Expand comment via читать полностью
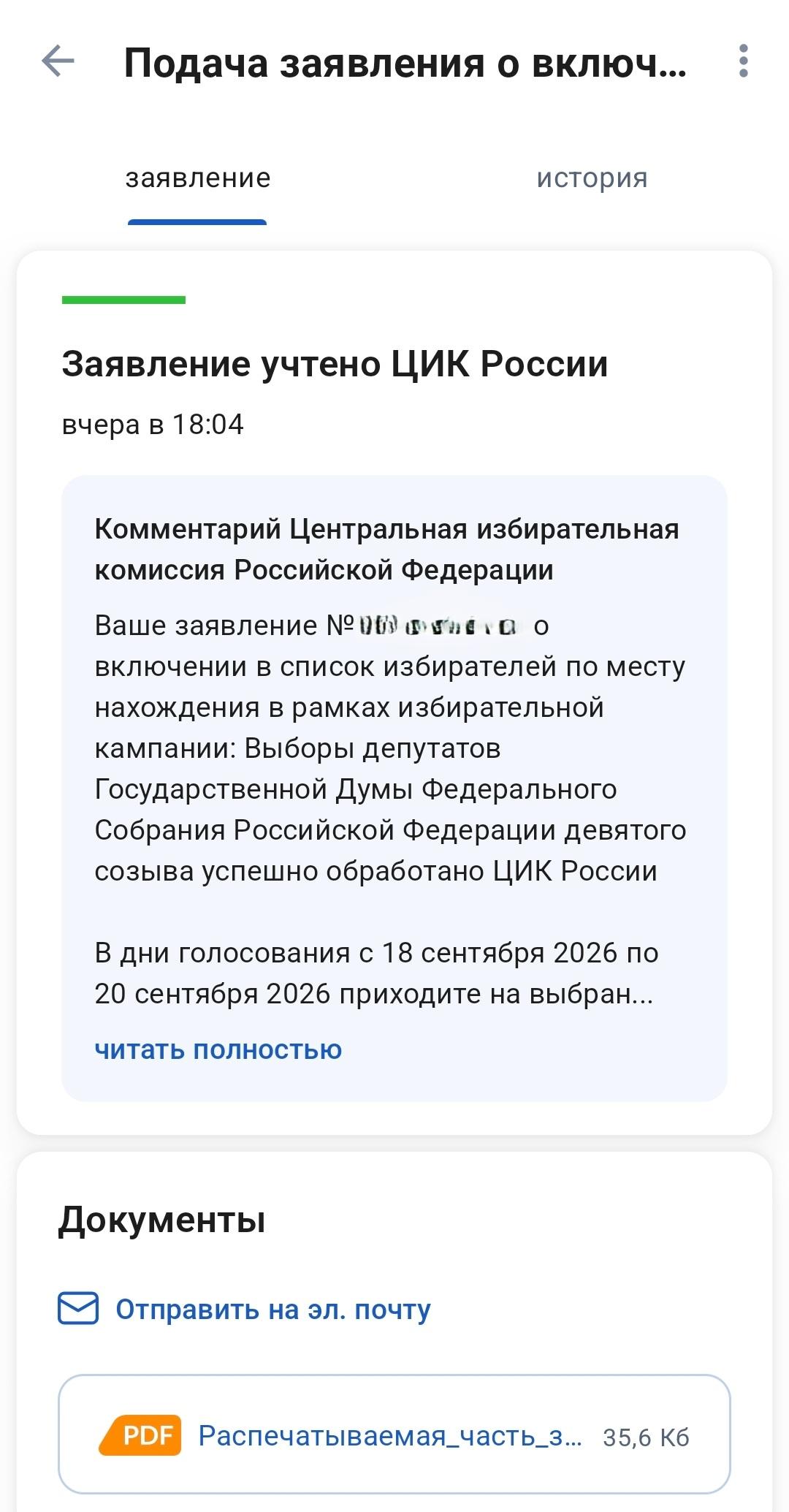This screenshot has width=789, height=1512. pyautogui.click(x=218, y=1049)
